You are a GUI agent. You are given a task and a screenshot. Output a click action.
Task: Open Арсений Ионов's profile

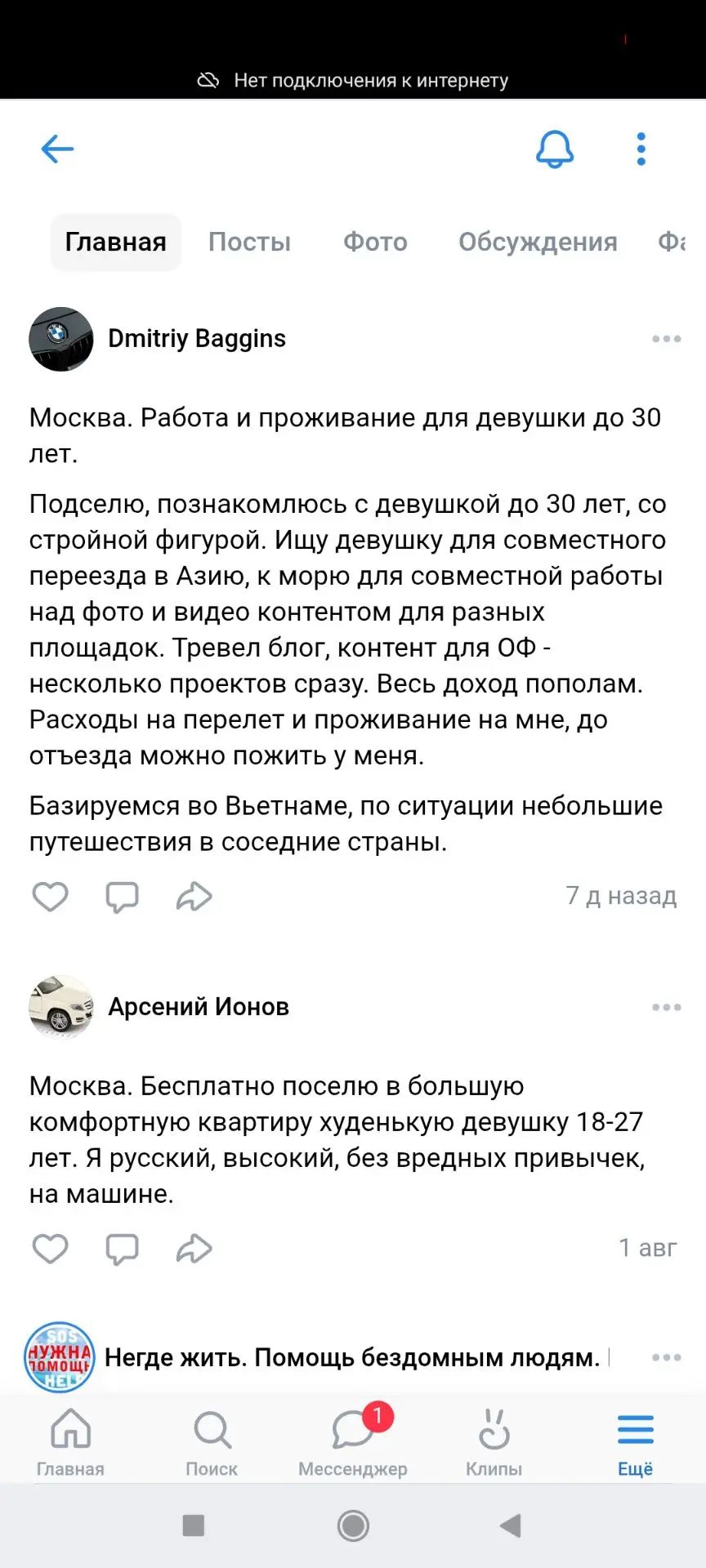pyautogui.click(x=199, y=1007)
